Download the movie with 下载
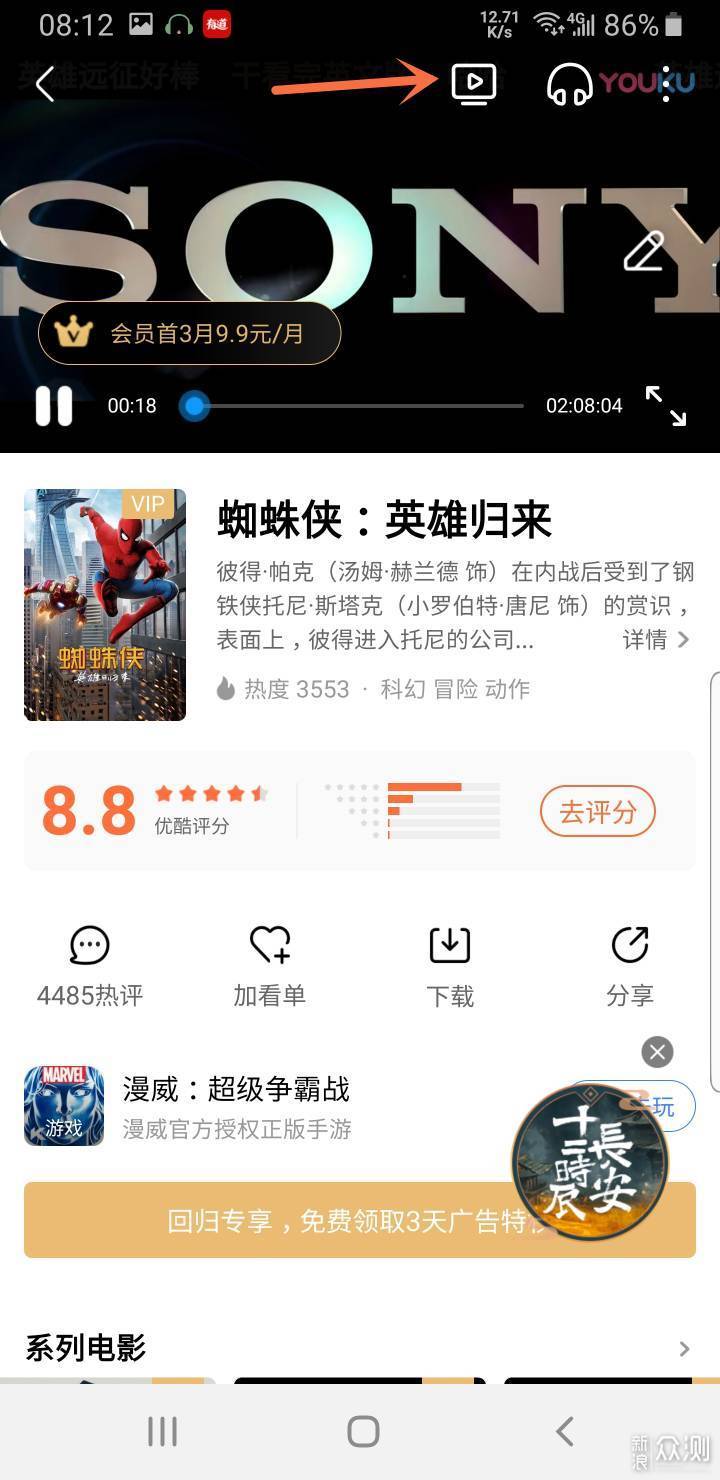Screen dimensions: 720x1480 [450, 964]
